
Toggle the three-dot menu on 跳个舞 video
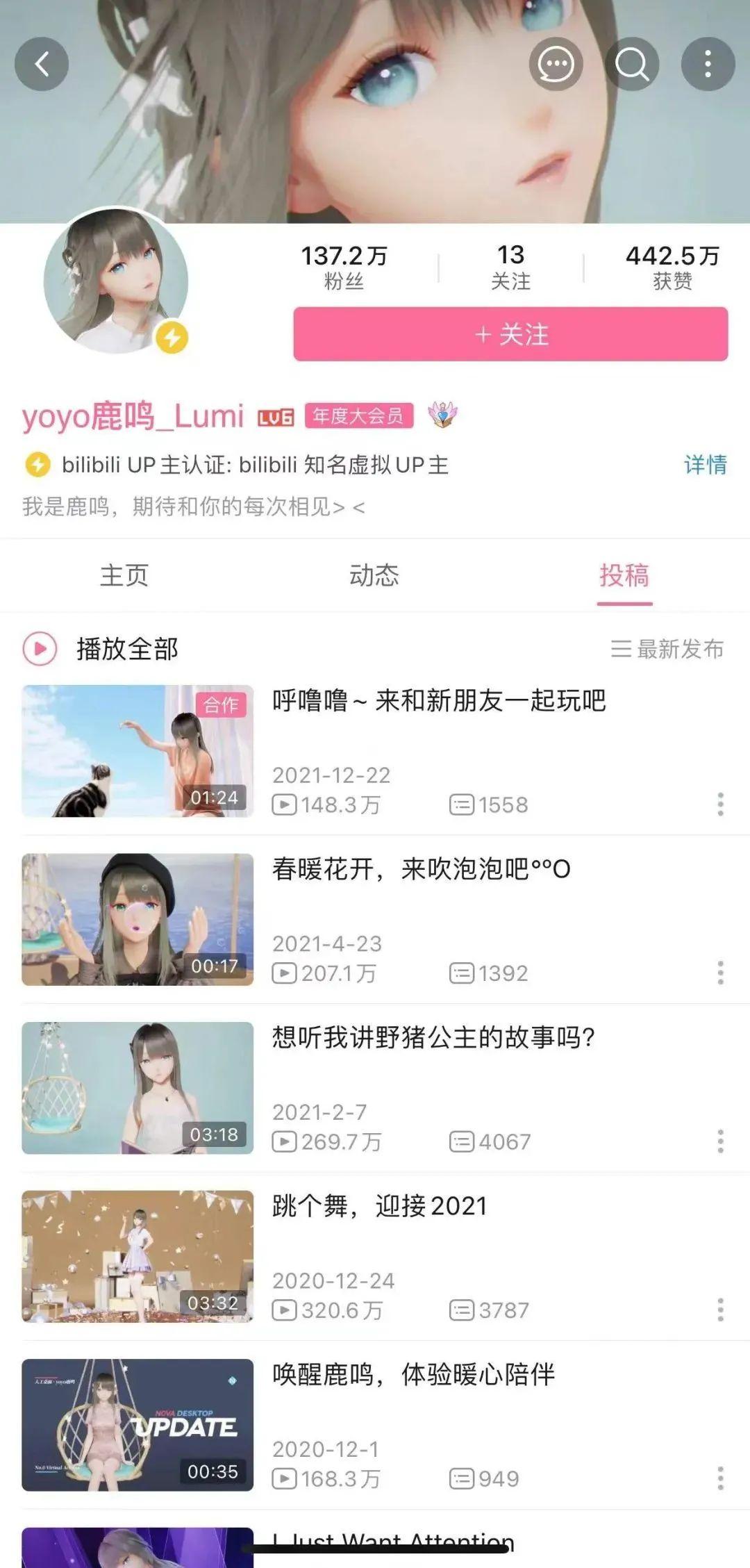(718, 1310)
